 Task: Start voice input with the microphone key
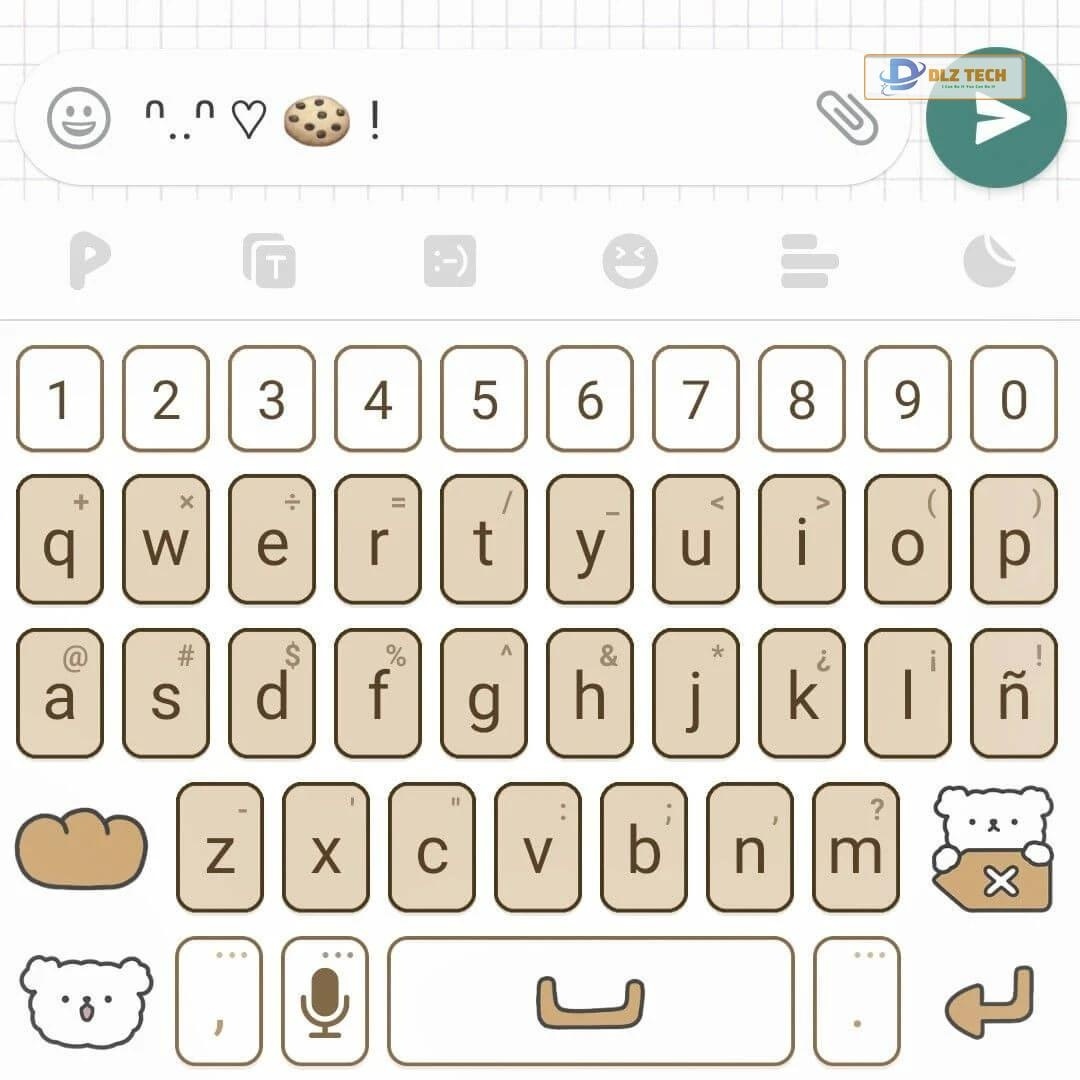tap(325, 1001)
